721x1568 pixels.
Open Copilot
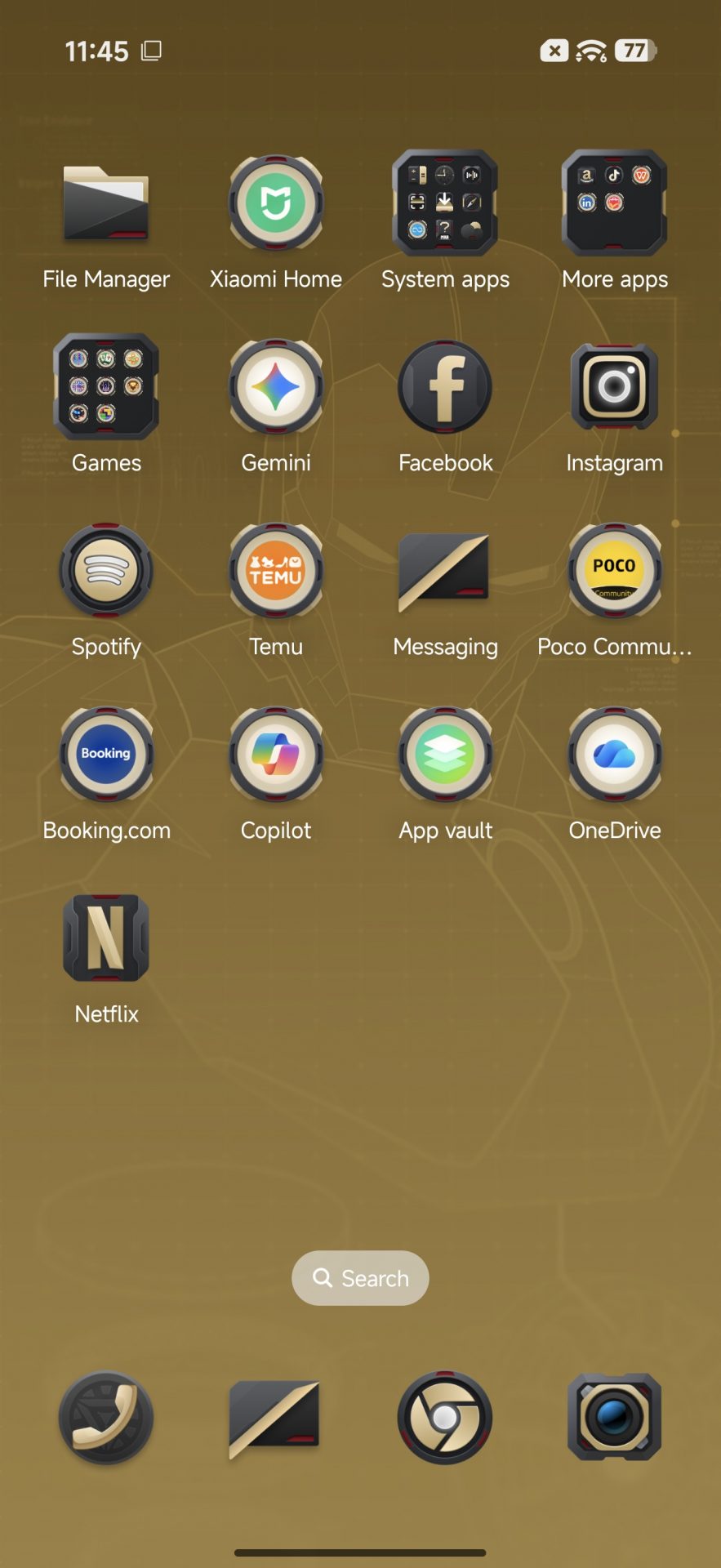tap(276, 755)
